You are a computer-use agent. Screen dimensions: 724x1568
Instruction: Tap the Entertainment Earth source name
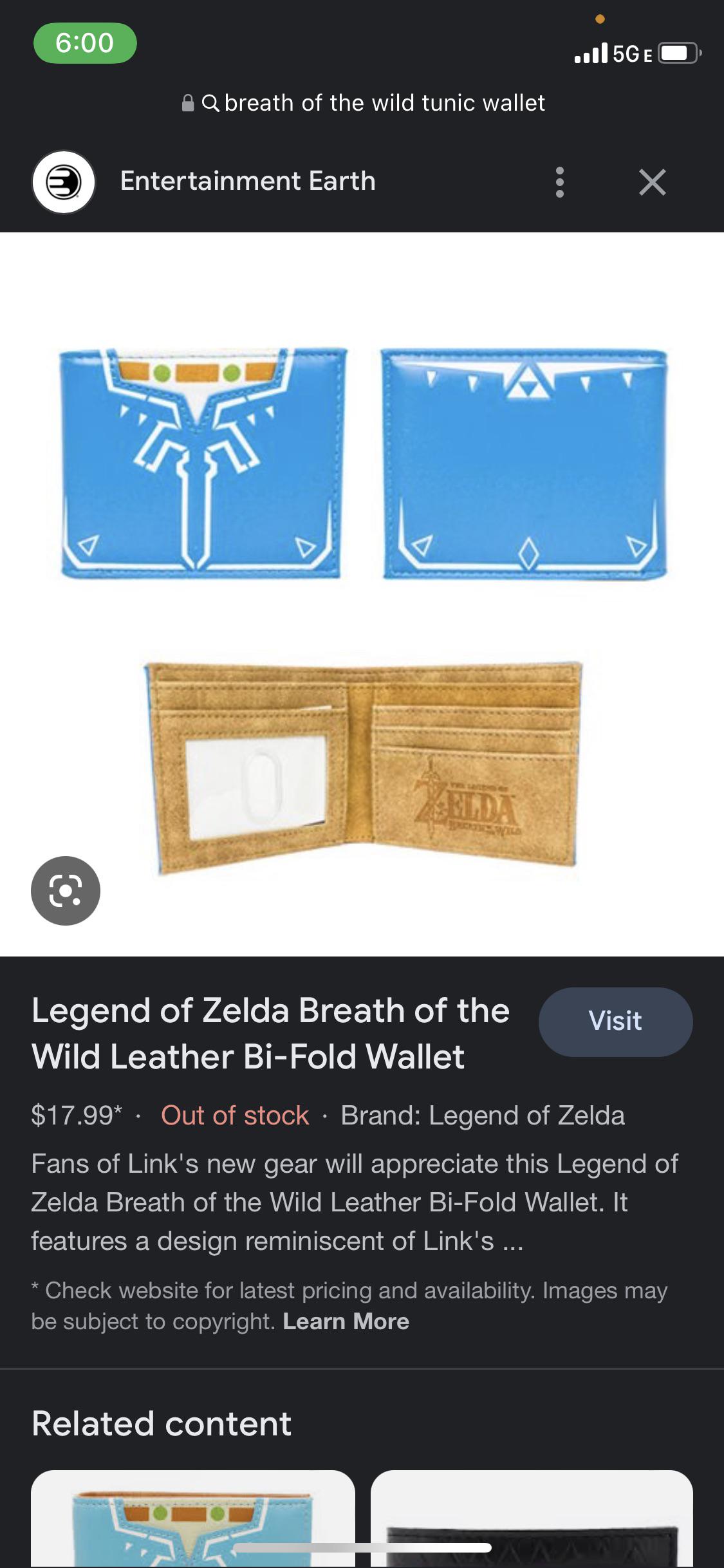coord(248,181)
